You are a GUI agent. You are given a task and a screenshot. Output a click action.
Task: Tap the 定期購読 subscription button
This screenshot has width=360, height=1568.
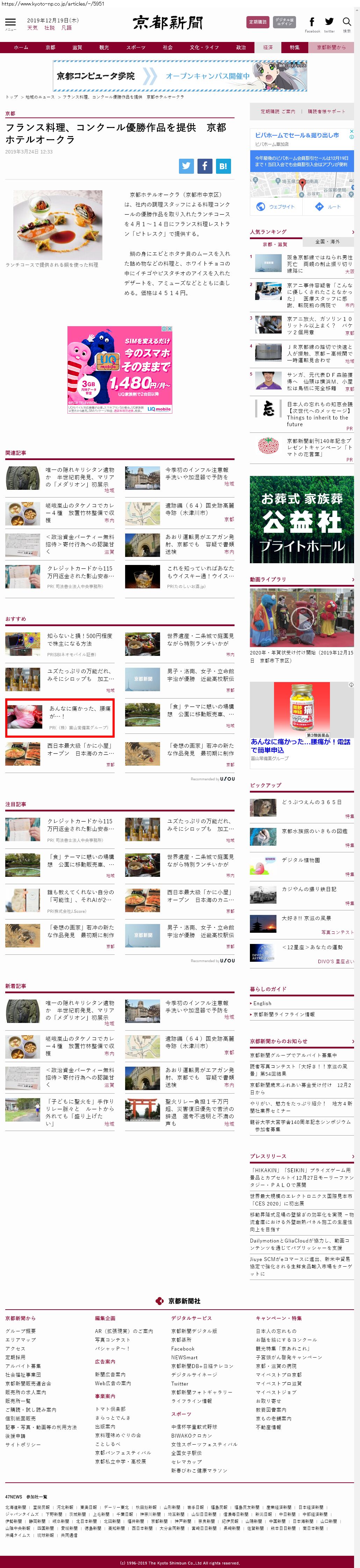point(257,22)
